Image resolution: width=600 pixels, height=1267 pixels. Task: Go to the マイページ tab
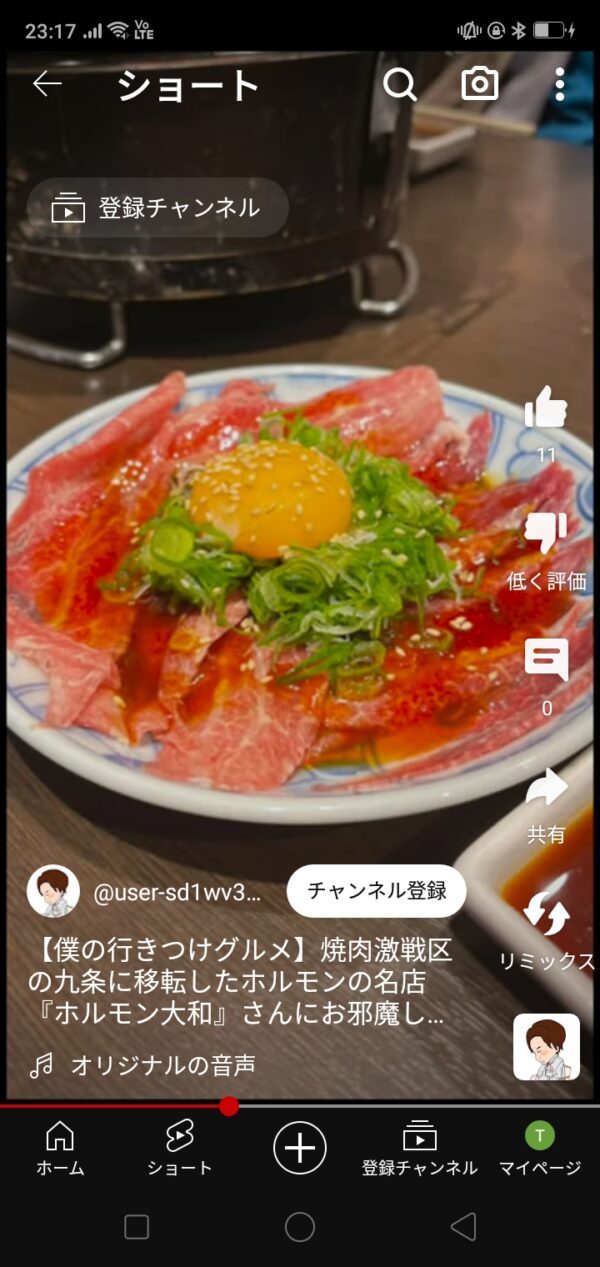(x=540, y=1147)
